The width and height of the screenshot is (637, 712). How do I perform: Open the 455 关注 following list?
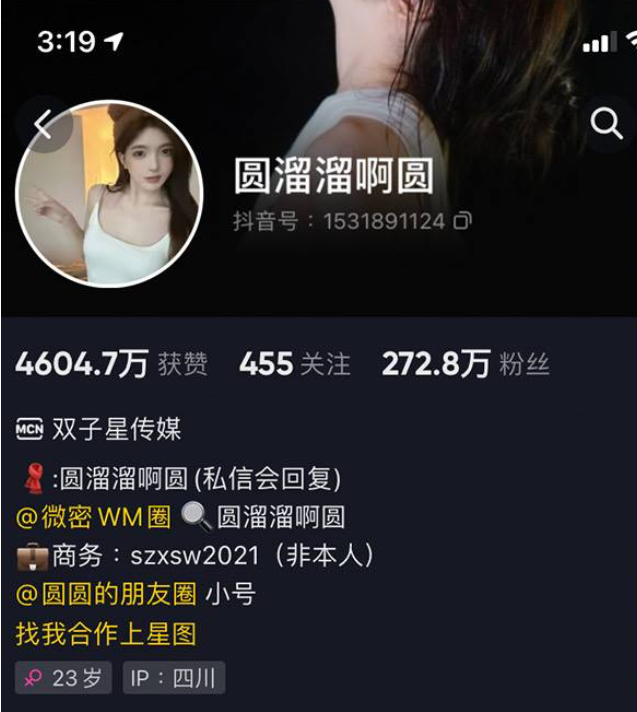pyautogui.click(x=294, y=365)
